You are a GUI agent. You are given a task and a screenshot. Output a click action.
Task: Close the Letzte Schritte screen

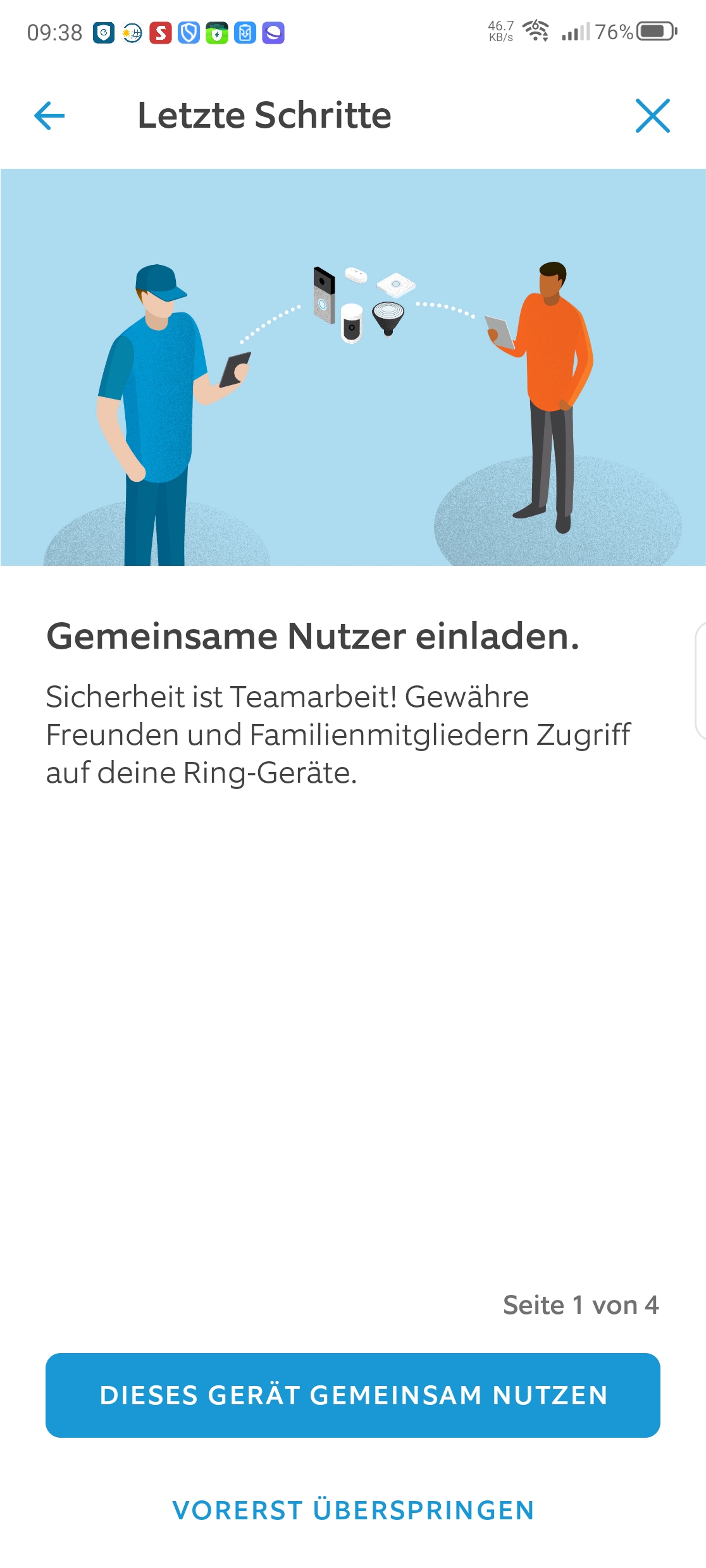point(652,116)
